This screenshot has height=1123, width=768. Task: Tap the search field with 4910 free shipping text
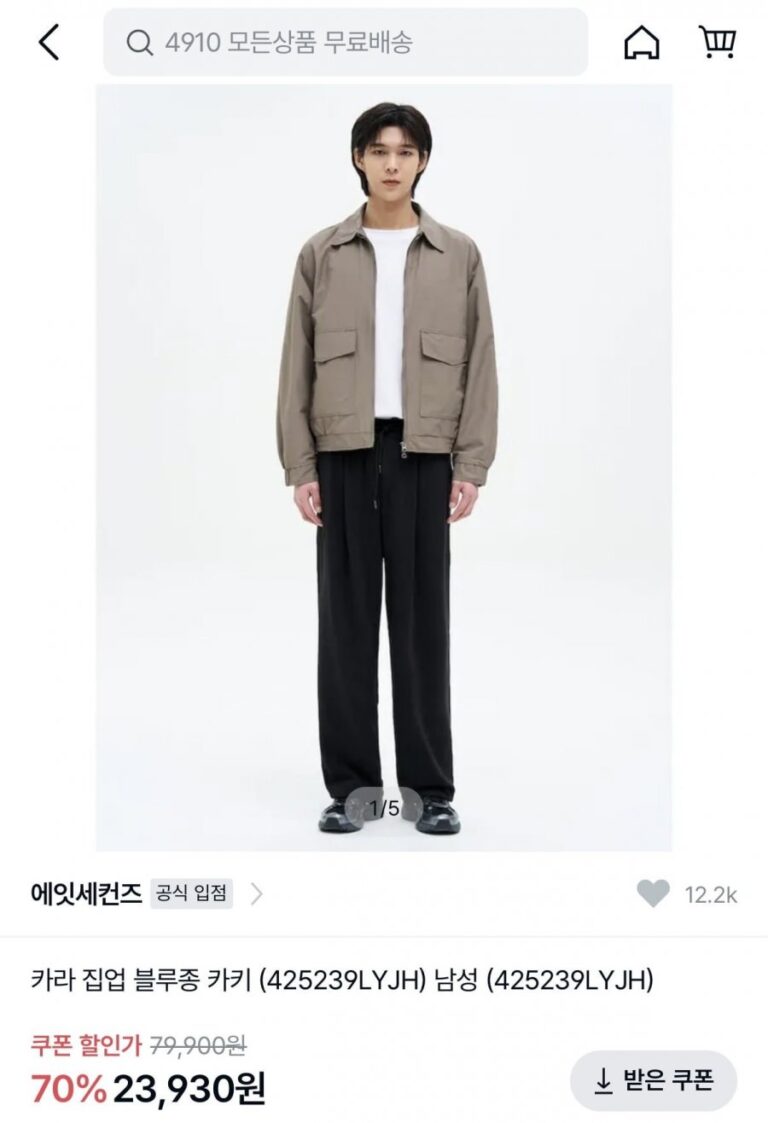click(x=345, y=42)
